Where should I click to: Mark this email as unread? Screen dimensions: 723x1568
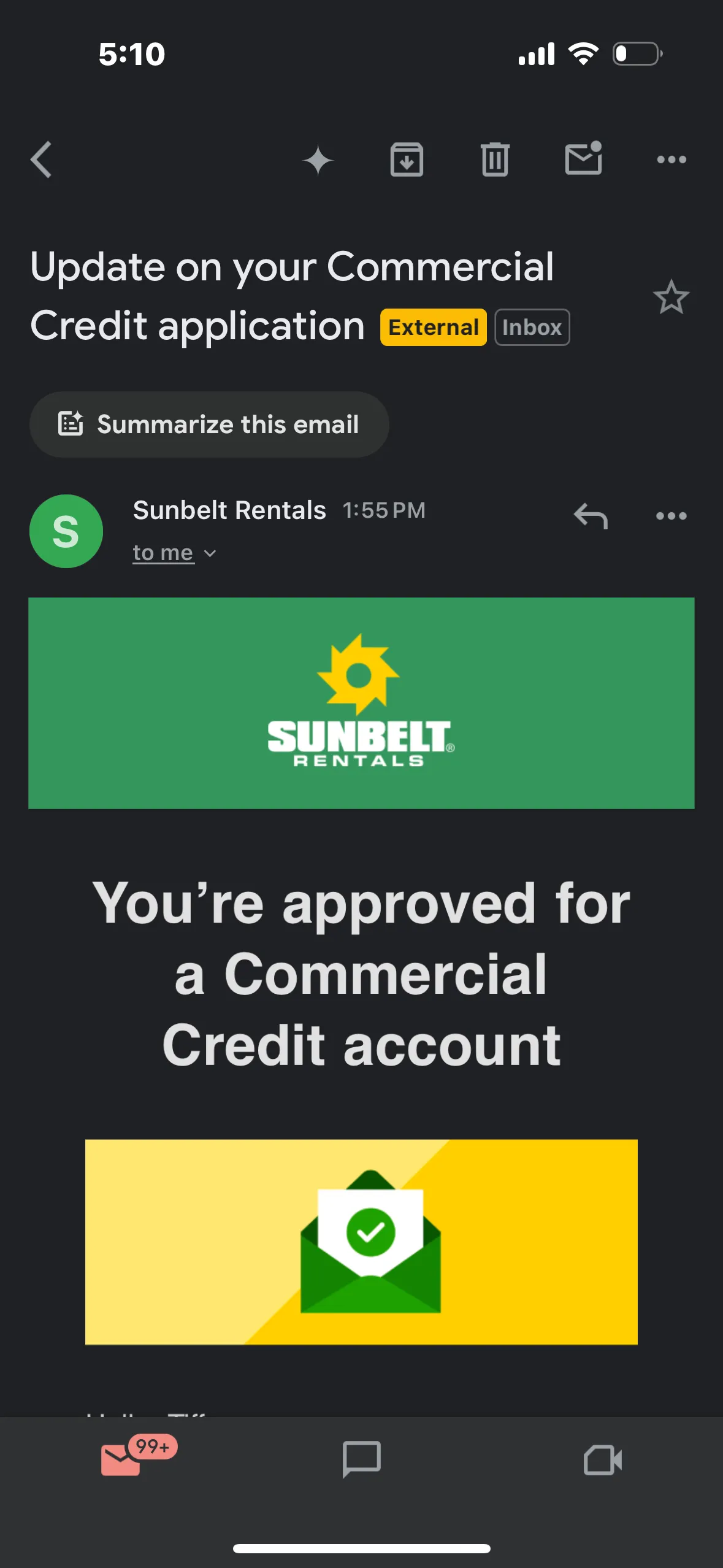click(583, 158)
